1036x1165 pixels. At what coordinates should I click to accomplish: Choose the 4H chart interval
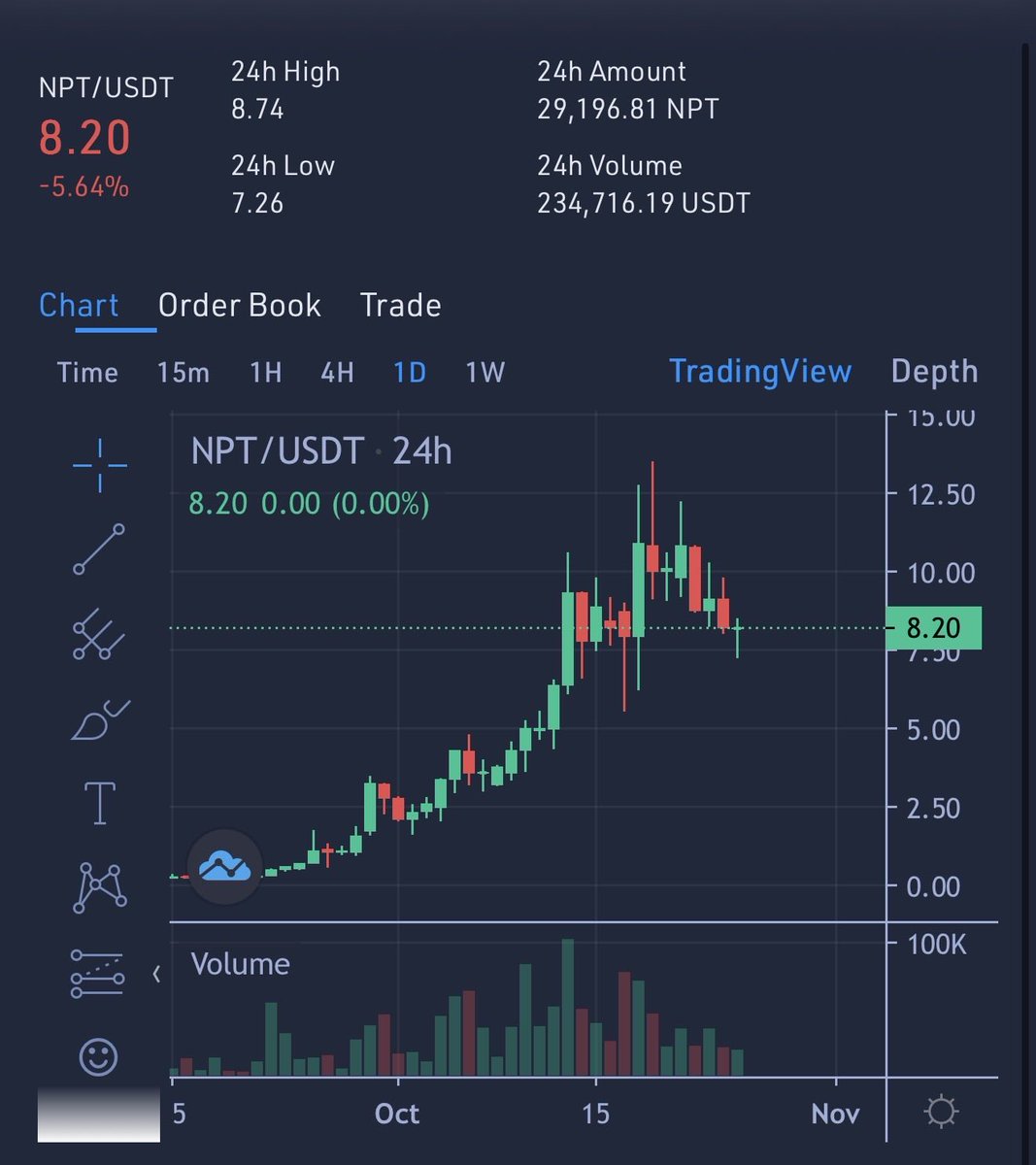337,373
